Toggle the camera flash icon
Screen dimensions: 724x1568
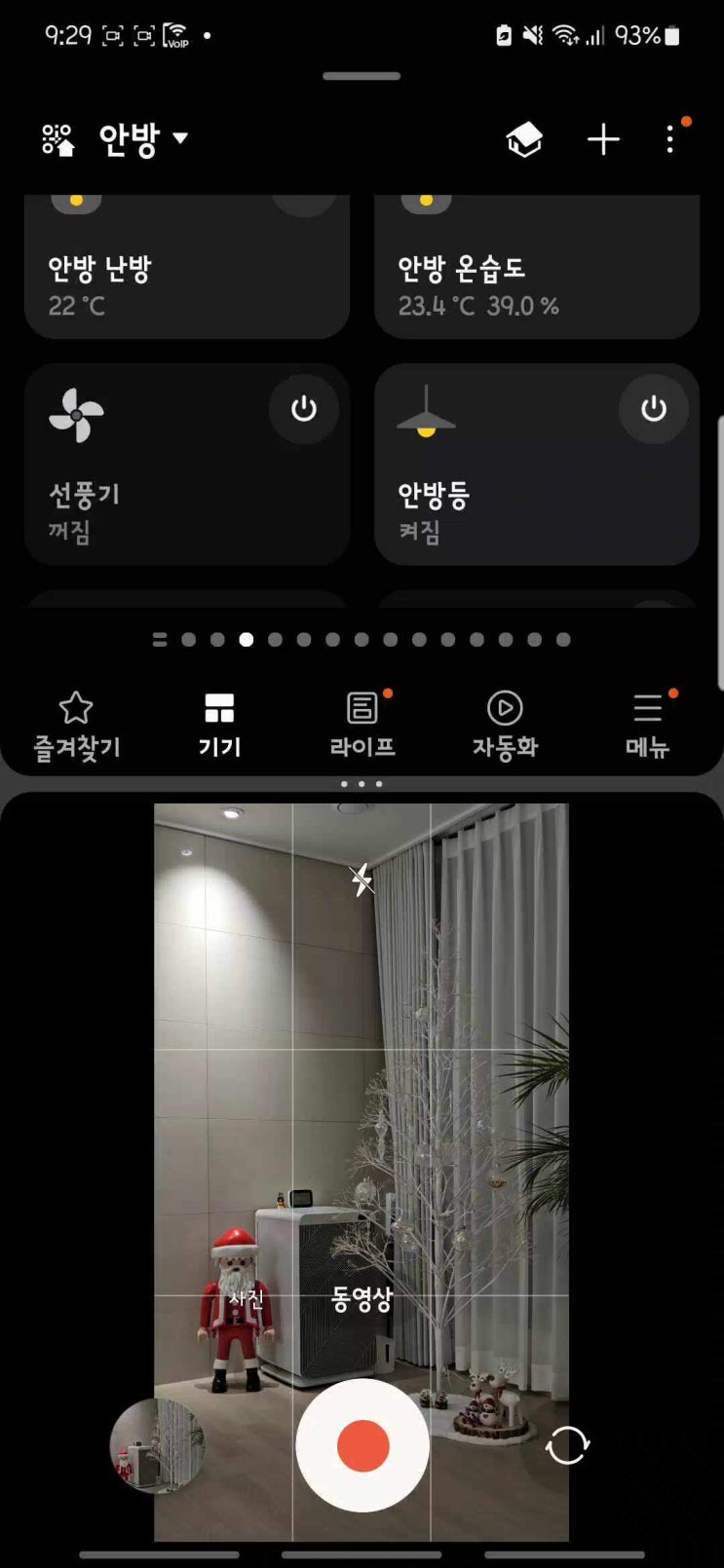tap(362, 879)
